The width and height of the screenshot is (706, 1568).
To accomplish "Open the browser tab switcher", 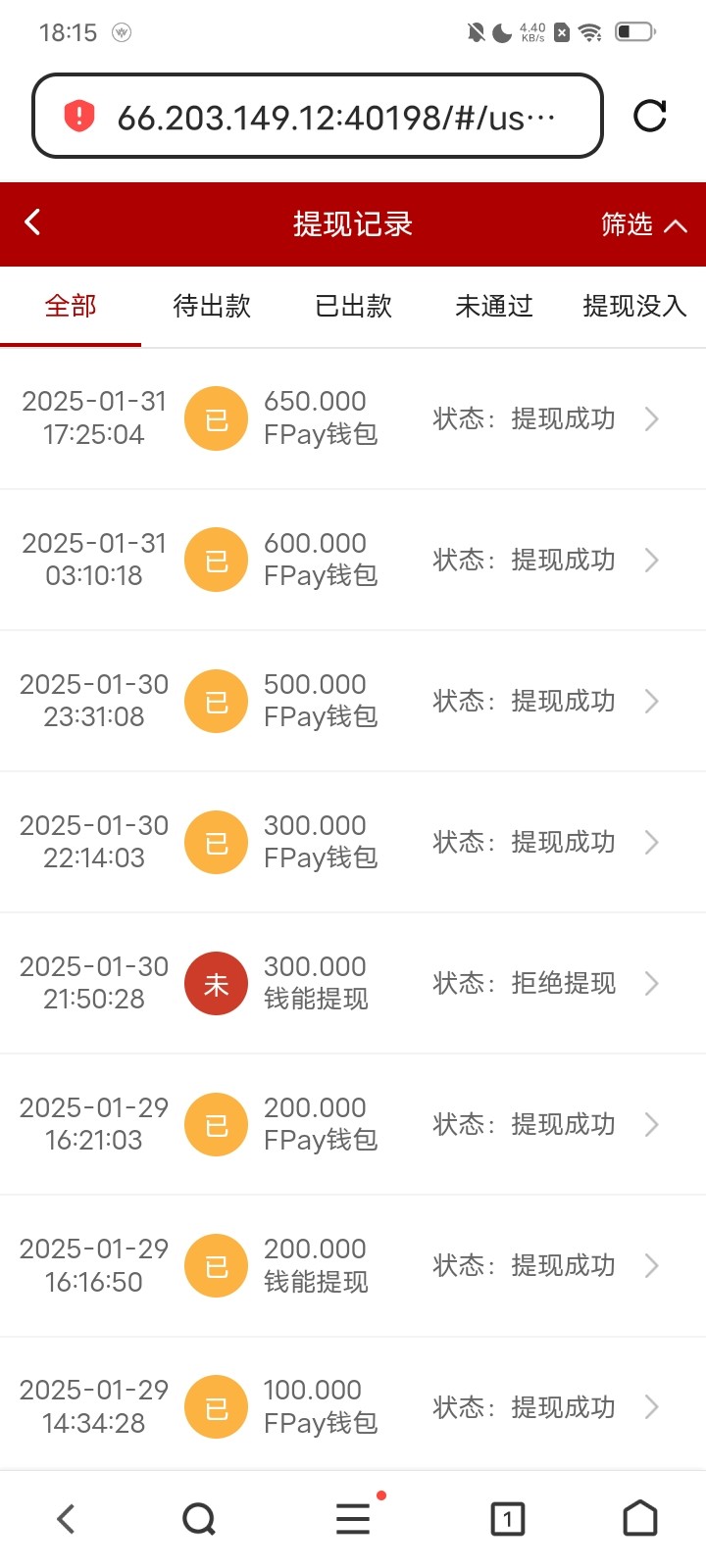I will (507, 1519).
